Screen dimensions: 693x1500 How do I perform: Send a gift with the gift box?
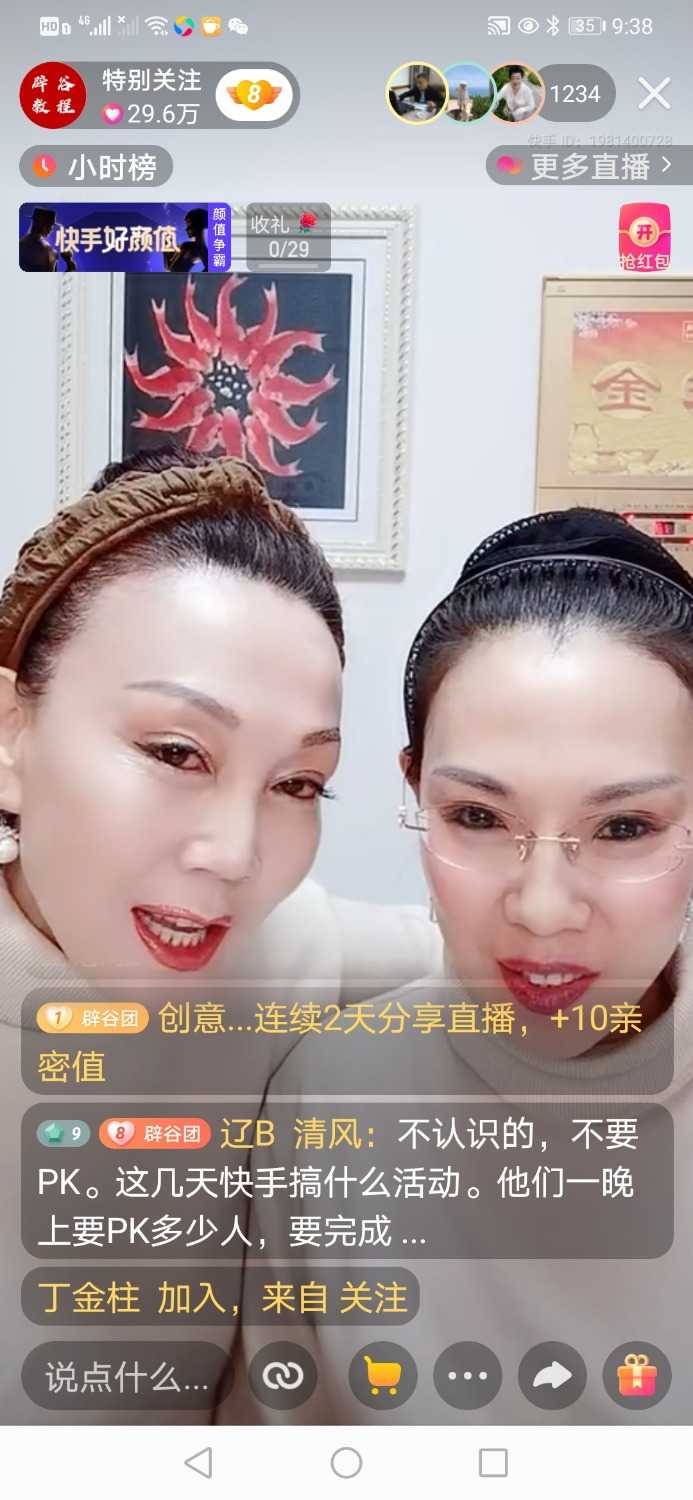(637, 1377)
